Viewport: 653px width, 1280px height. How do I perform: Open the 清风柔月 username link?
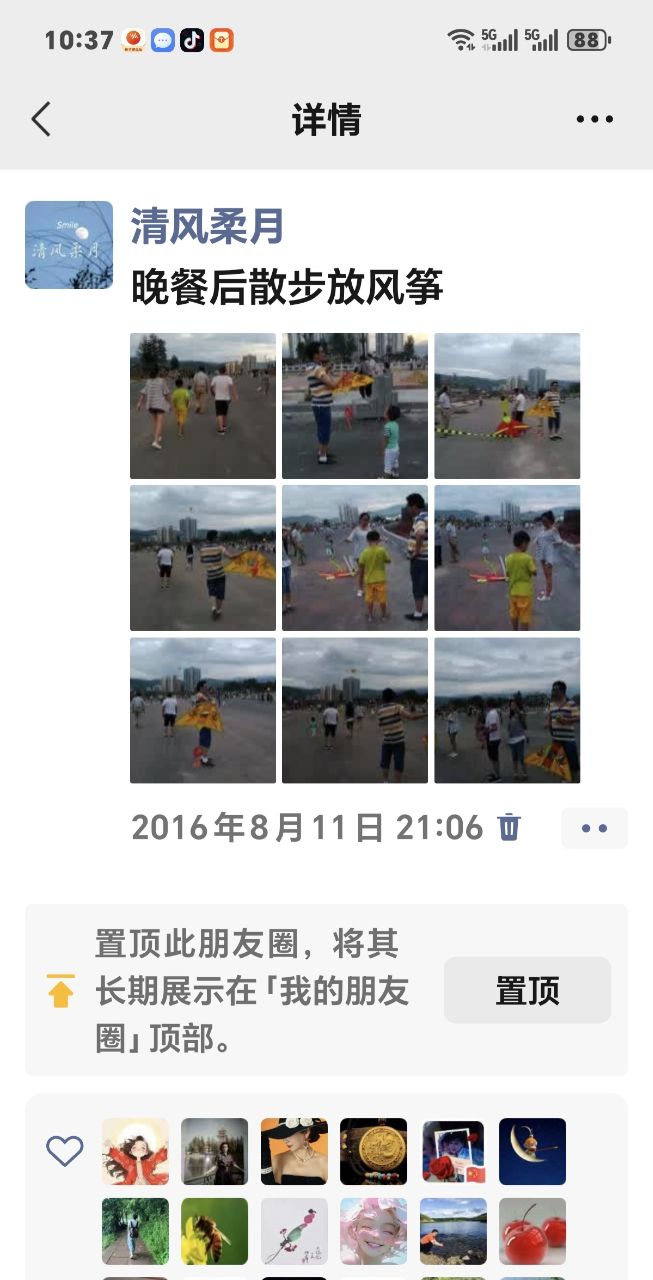point(208,227)
